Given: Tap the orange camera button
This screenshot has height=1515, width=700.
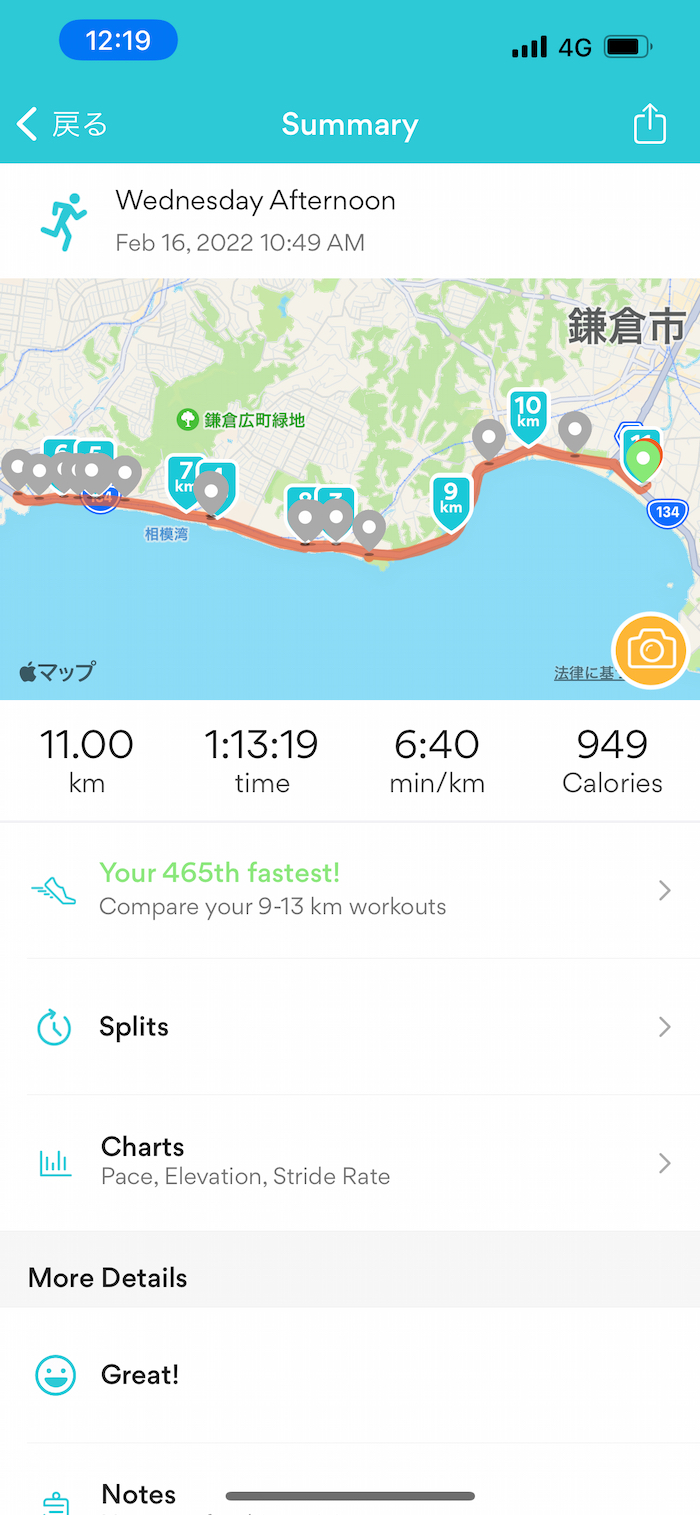Looking at the screenshot, I should (x=651, y=651).
